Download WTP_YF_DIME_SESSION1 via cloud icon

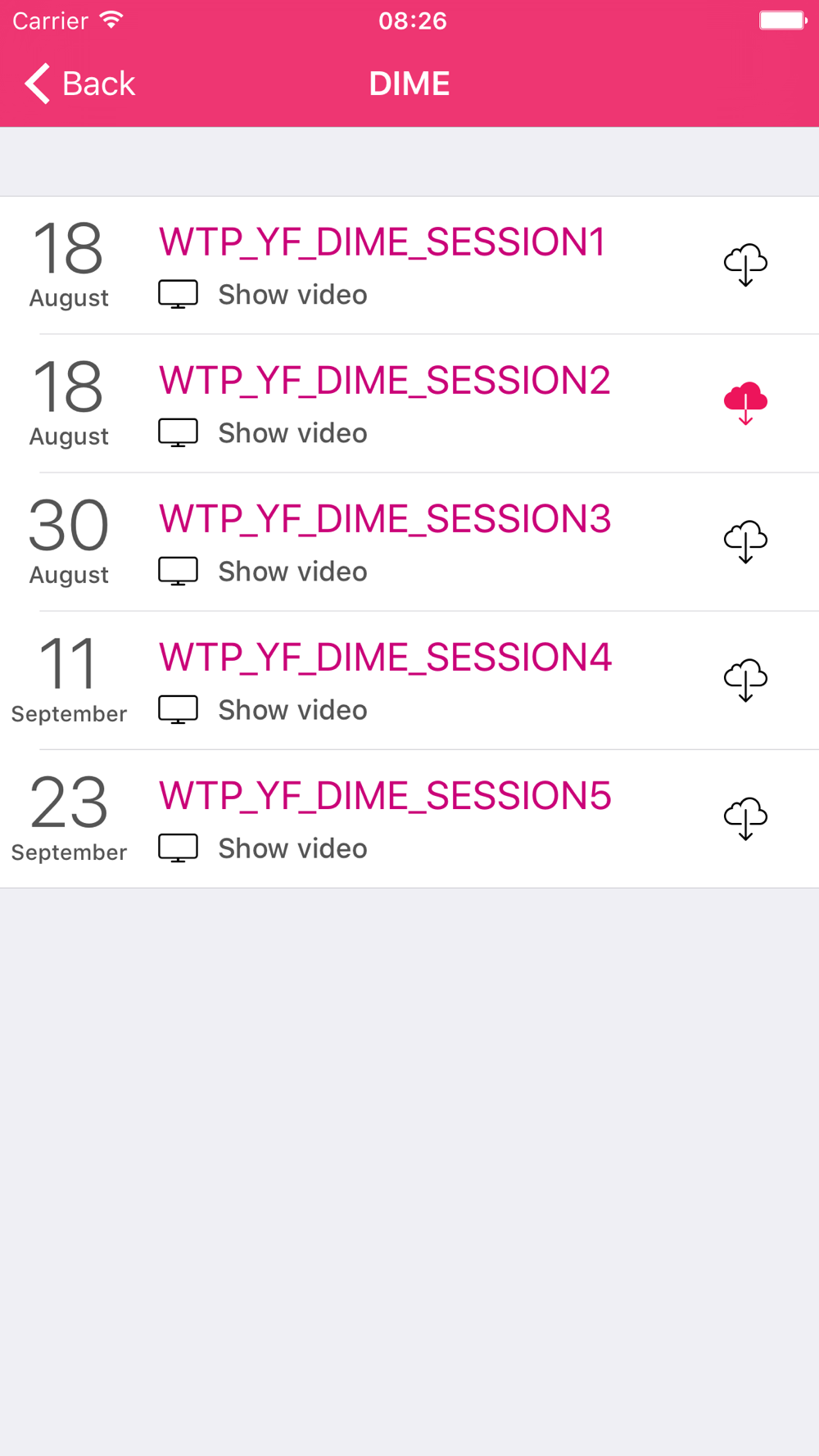click(745, 265)
